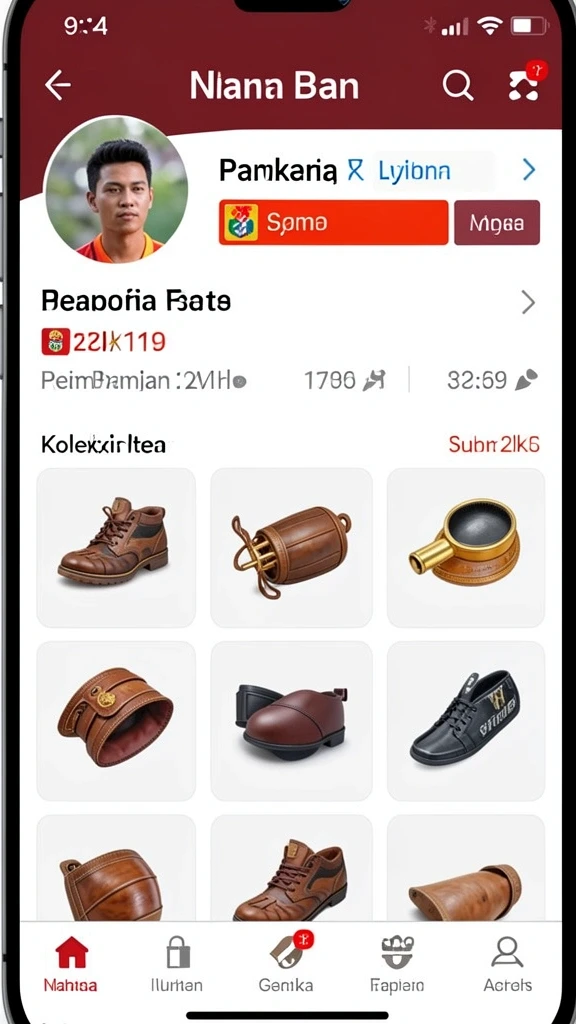
Task: Open the header icon with the red badge
Action: pos(524,83)
